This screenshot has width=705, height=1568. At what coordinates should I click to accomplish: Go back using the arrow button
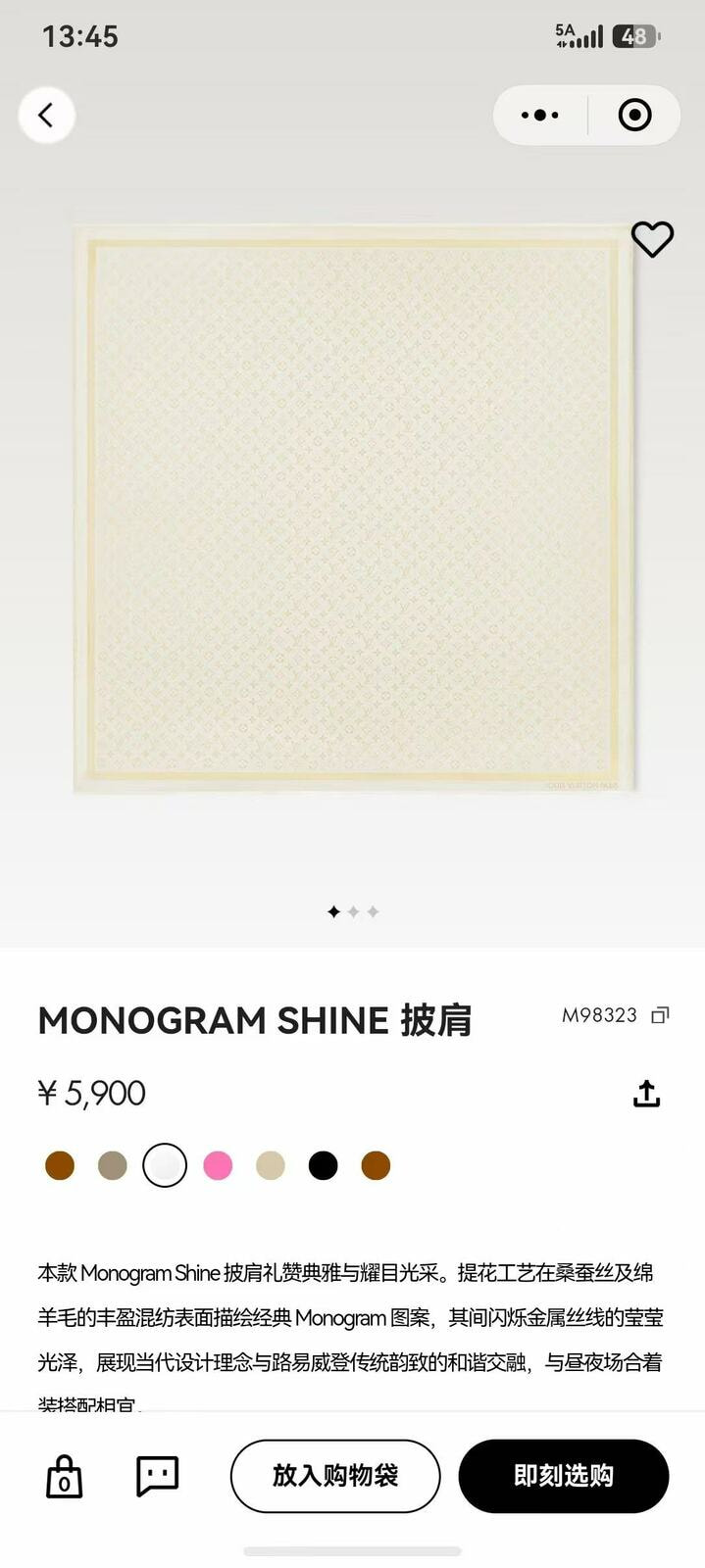(46, 116)
